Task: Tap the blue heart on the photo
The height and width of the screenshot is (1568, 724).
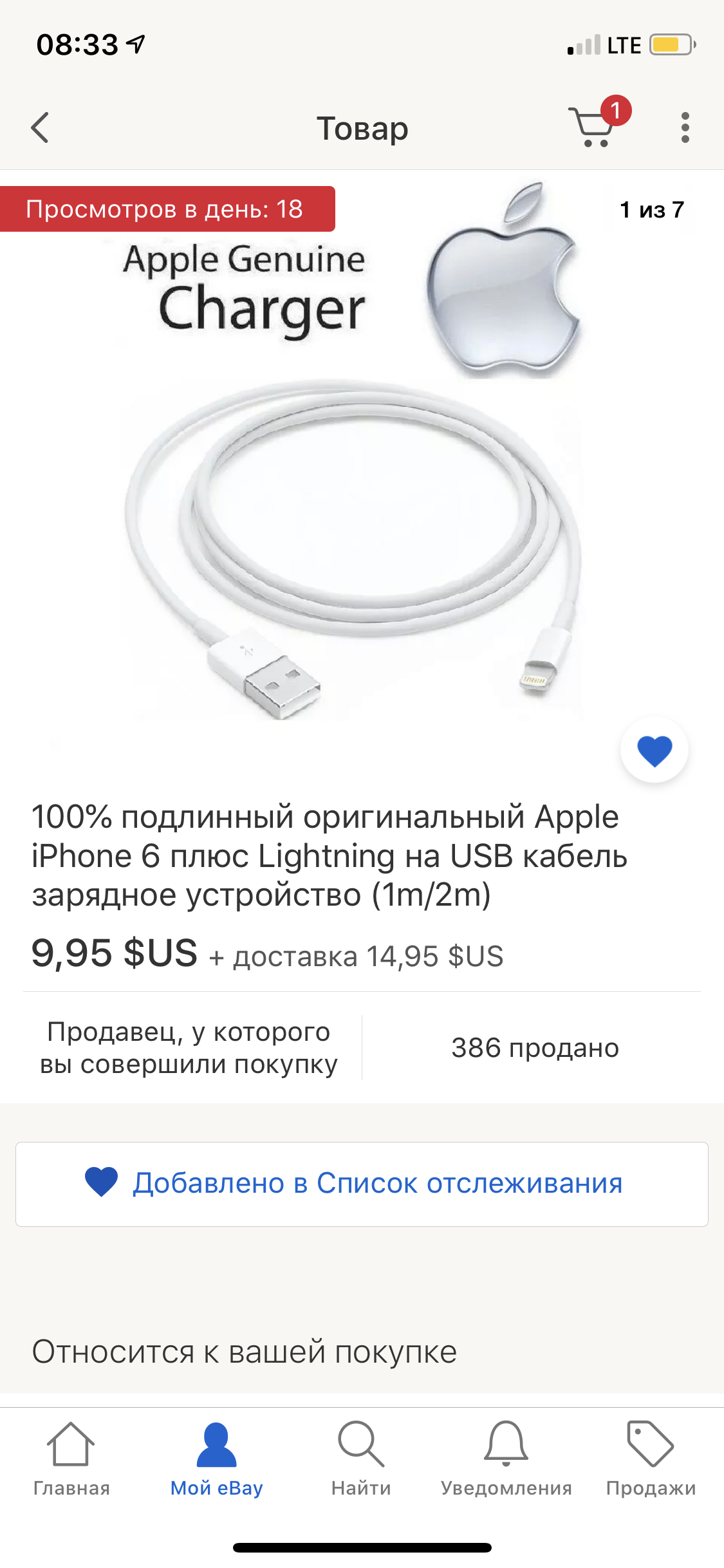Action: [x=654, y=751]
